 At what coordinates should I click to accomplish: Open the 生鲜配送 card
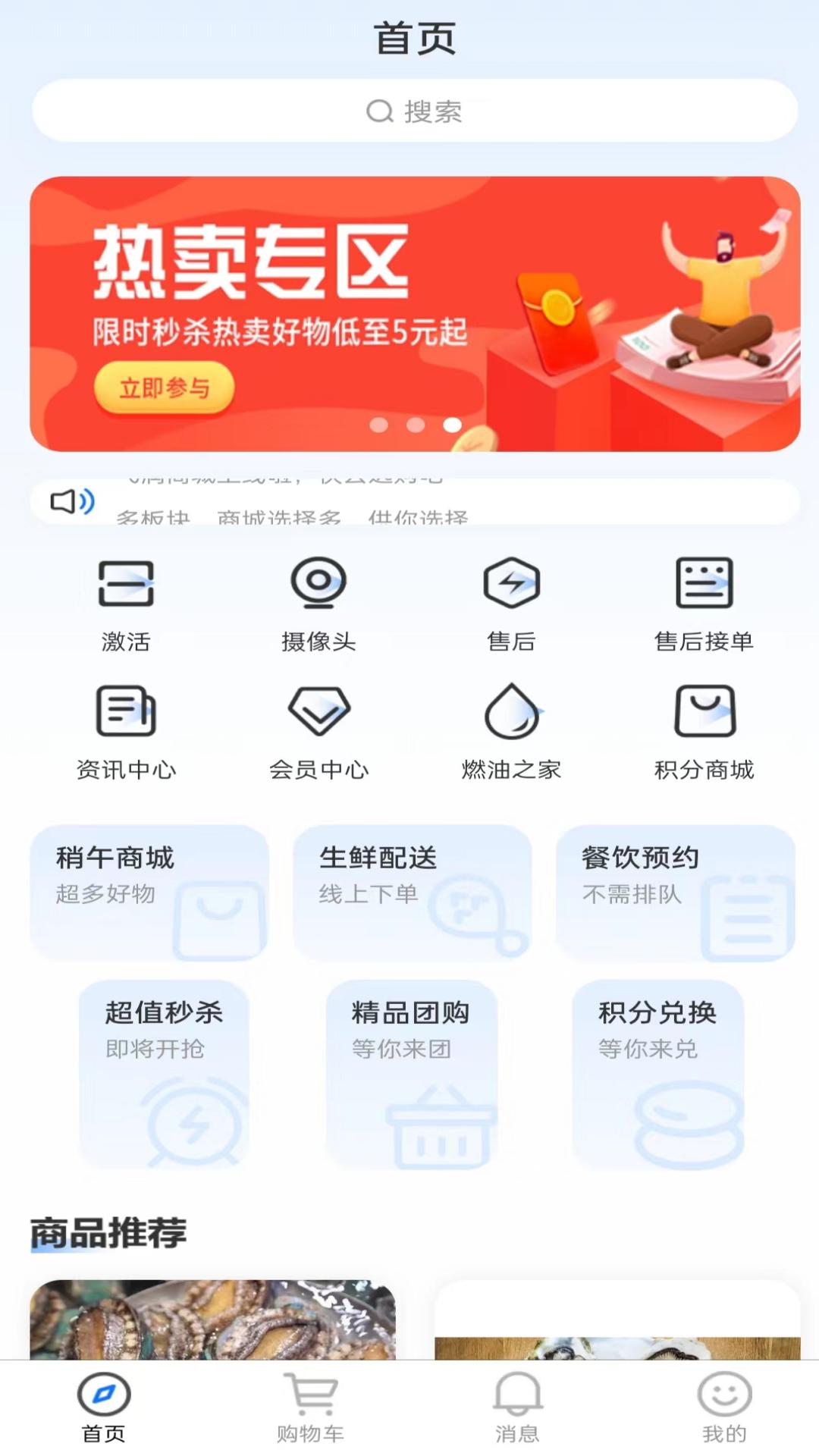click(412, 893)
